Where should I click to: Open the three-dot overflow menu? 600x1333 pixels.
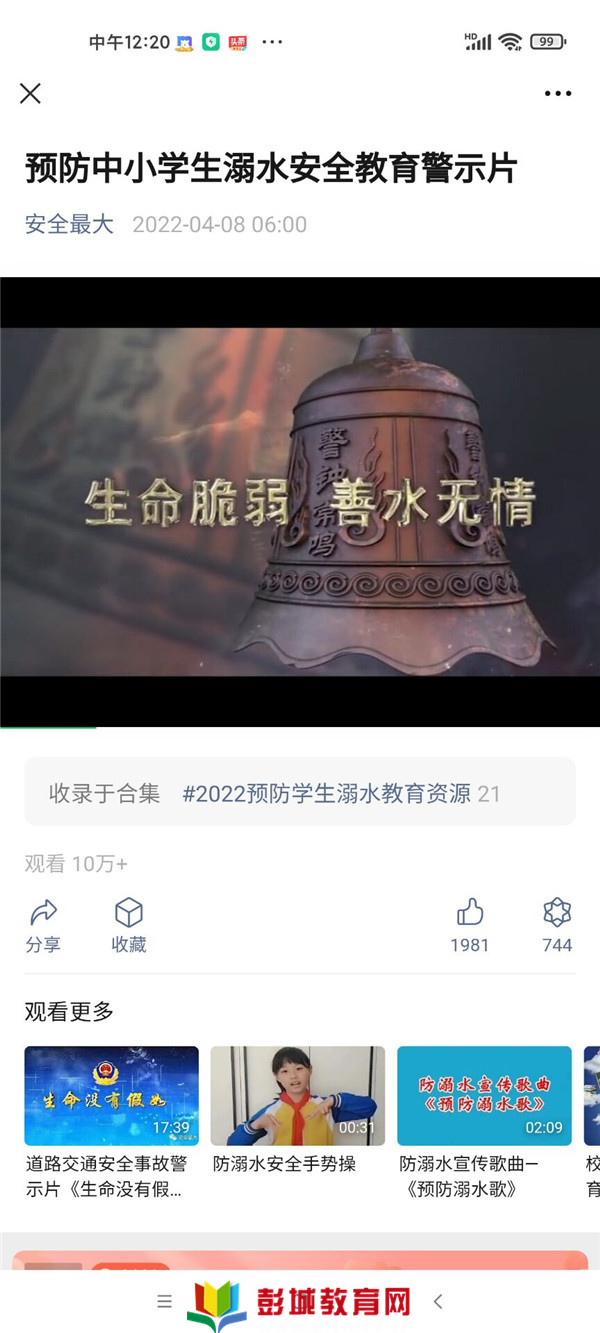[558, 93]
